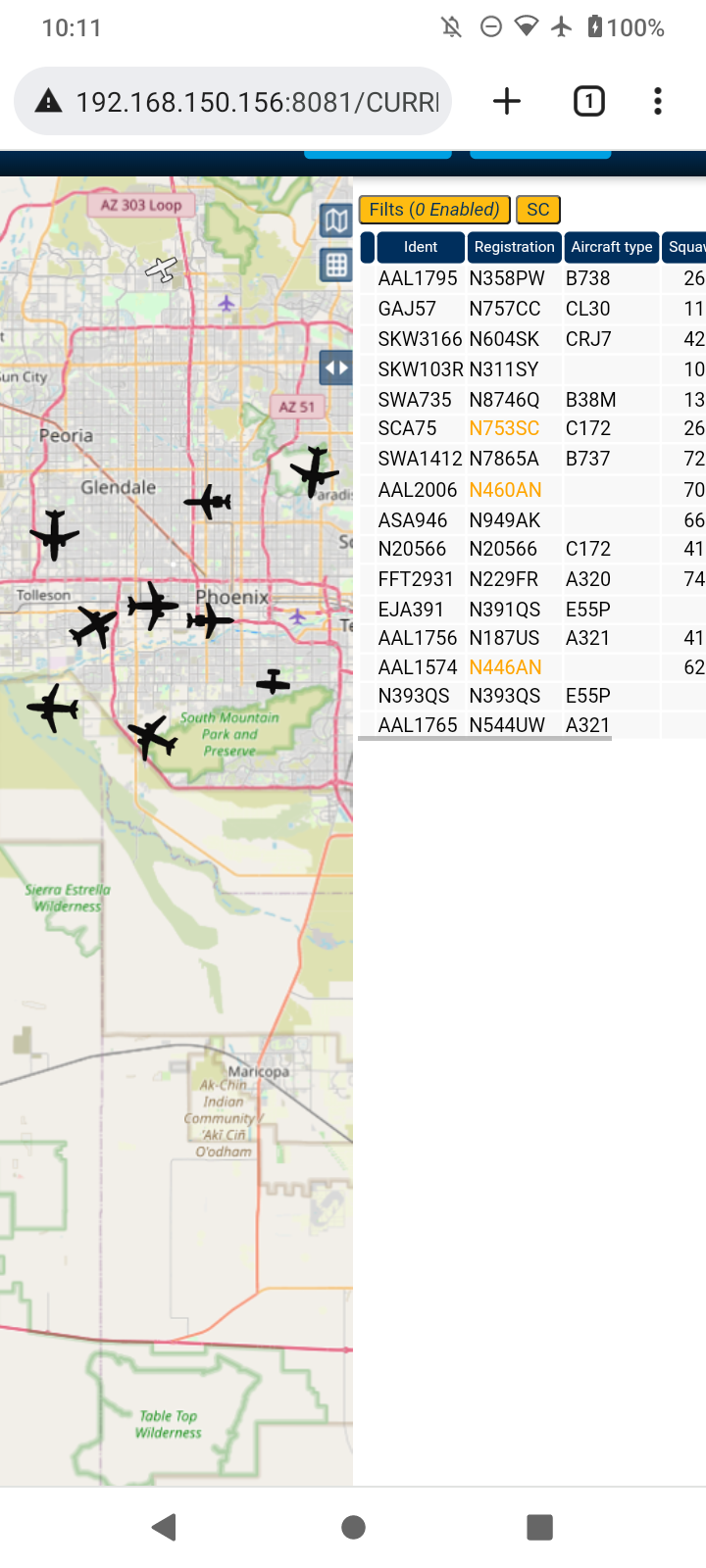
Task: Open registration link N753SC
Action: (x=504, y=428)
